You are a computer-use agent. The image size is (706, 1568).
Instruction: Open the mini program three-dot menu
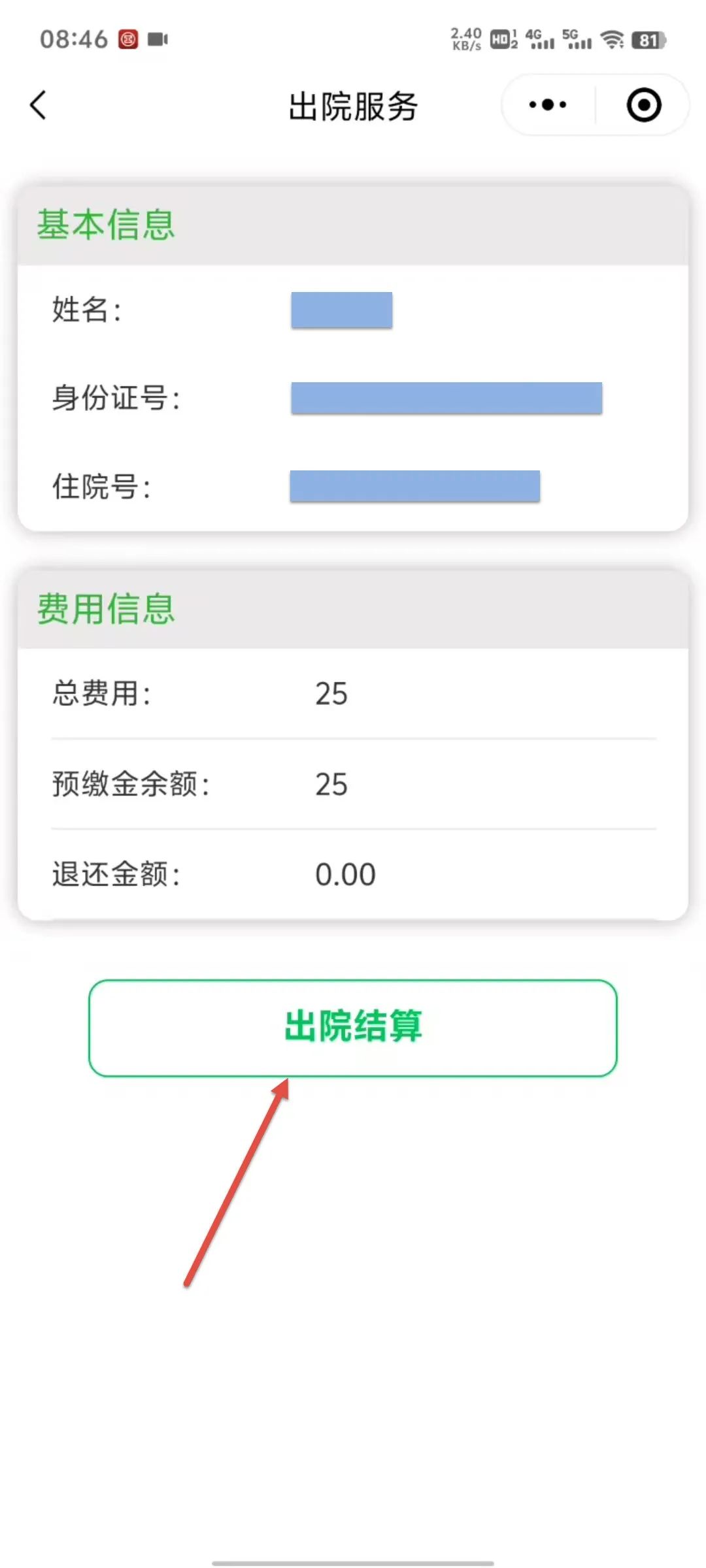tap(548, 105)
